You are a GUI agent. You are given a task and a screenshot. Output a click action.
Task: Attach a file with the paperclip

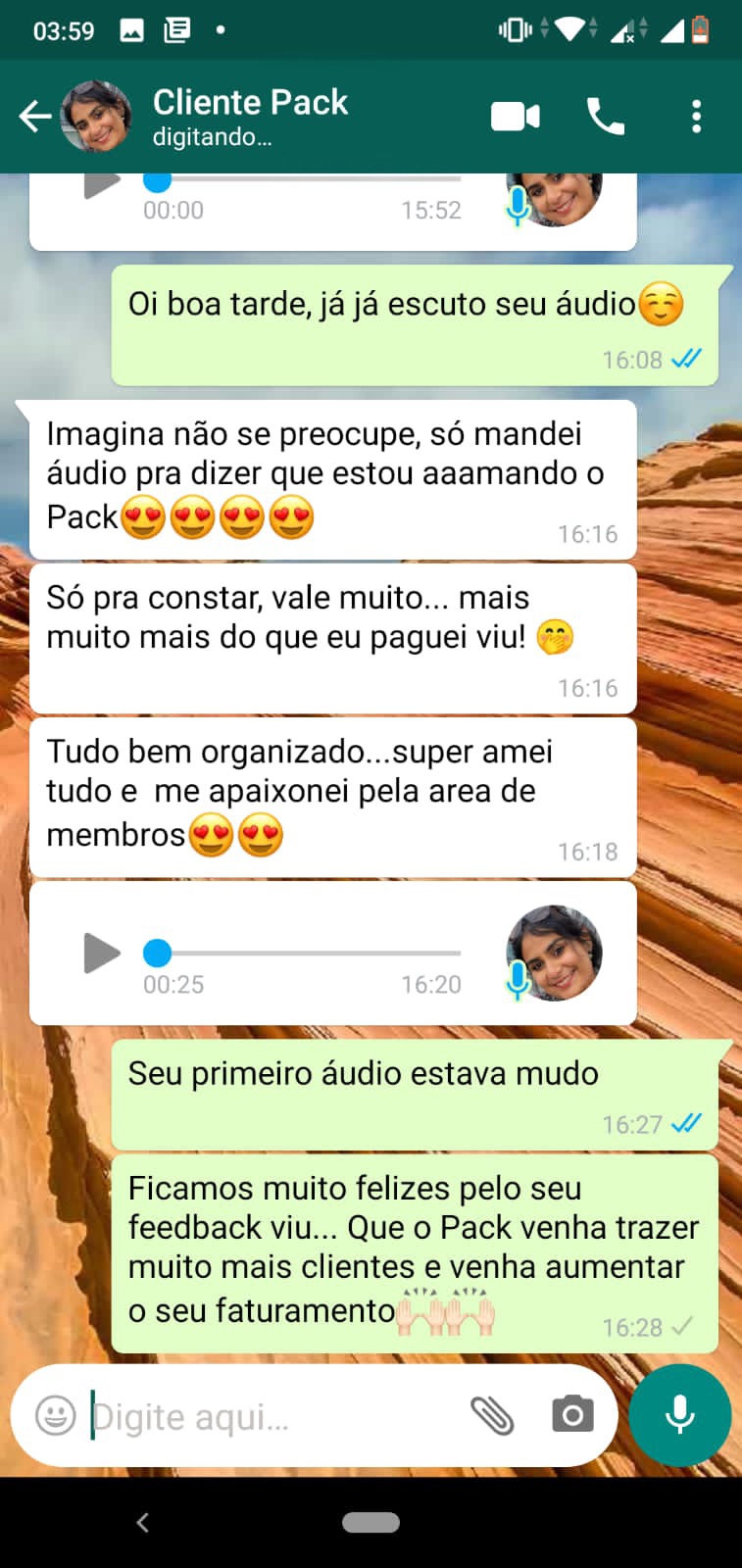492,1416
